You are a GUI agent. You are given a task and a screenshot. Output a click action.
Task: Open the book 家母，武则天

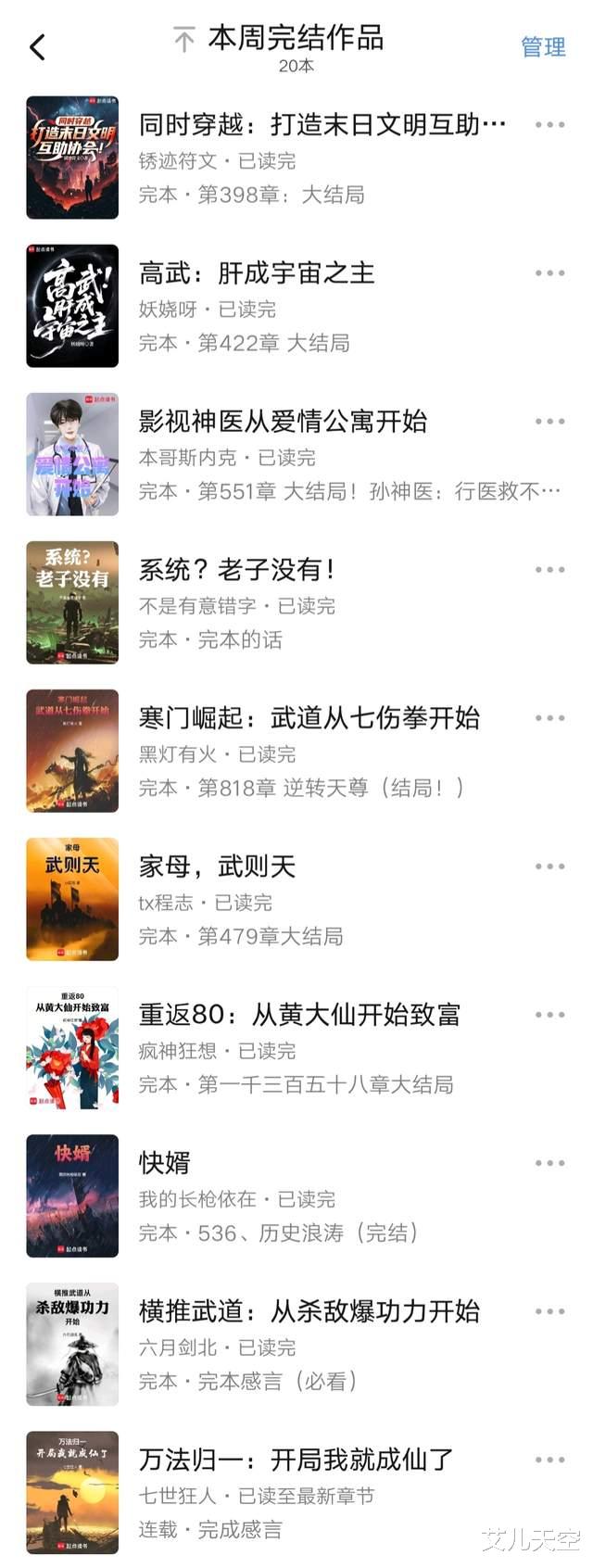[x=217, y=866]
